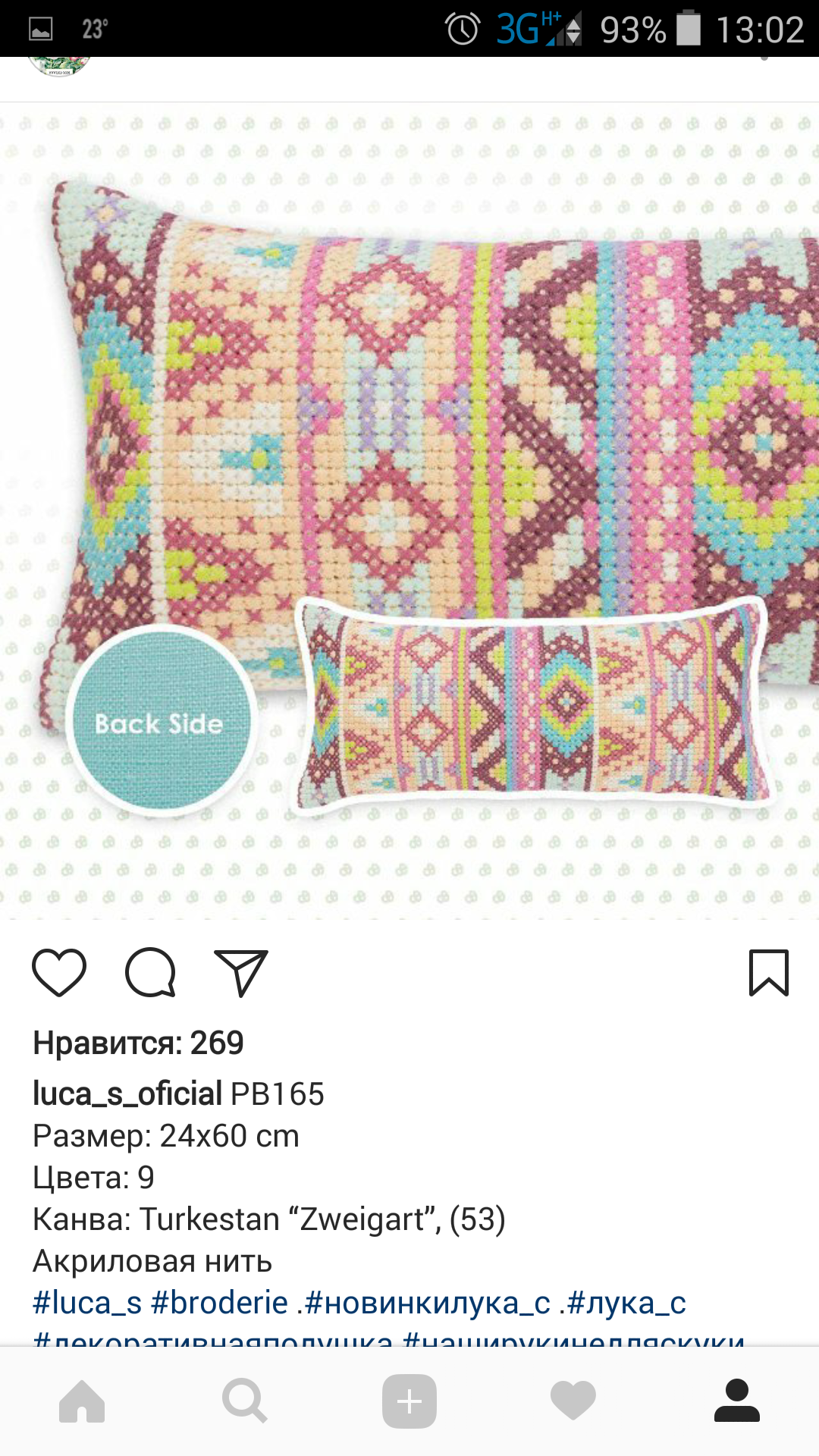819x1456 pixels.
Task: Switch to the Profile tab
Action: coord(737,1401)
